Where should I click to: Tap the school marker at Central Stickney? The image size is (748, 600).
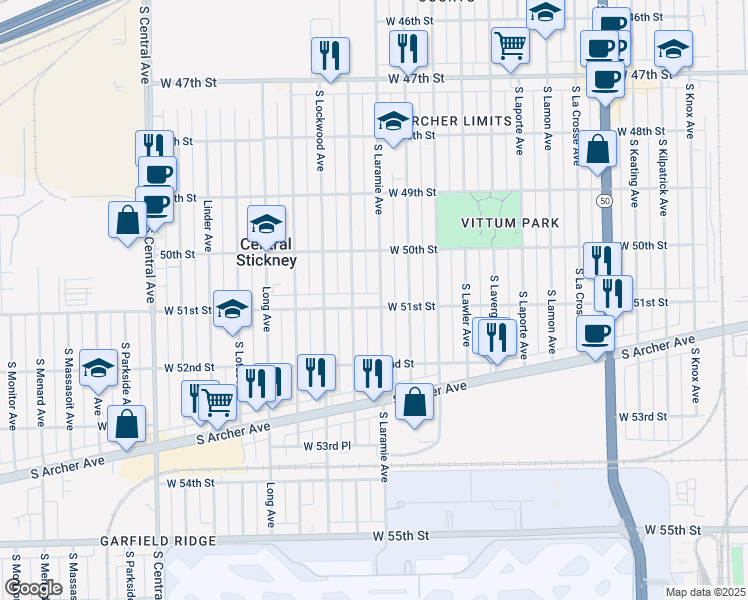click(266, 225)
